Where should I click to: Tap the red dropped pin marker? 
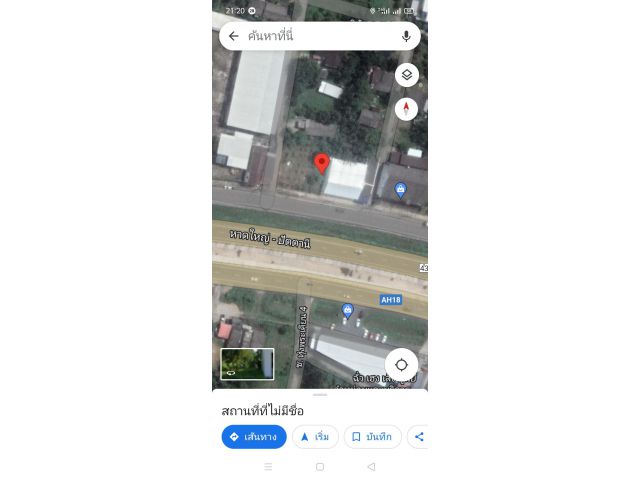coord(322,164)
